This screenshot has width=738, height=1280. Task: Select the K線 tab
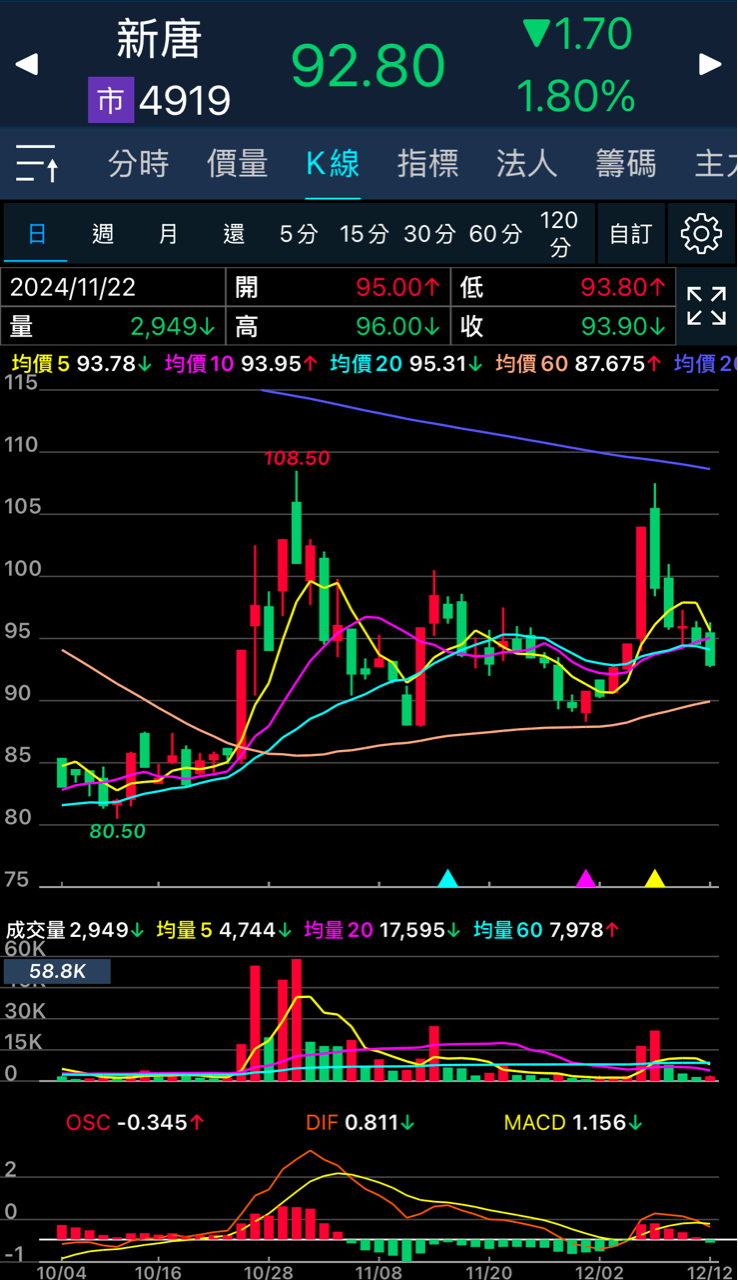coord(333,163)
